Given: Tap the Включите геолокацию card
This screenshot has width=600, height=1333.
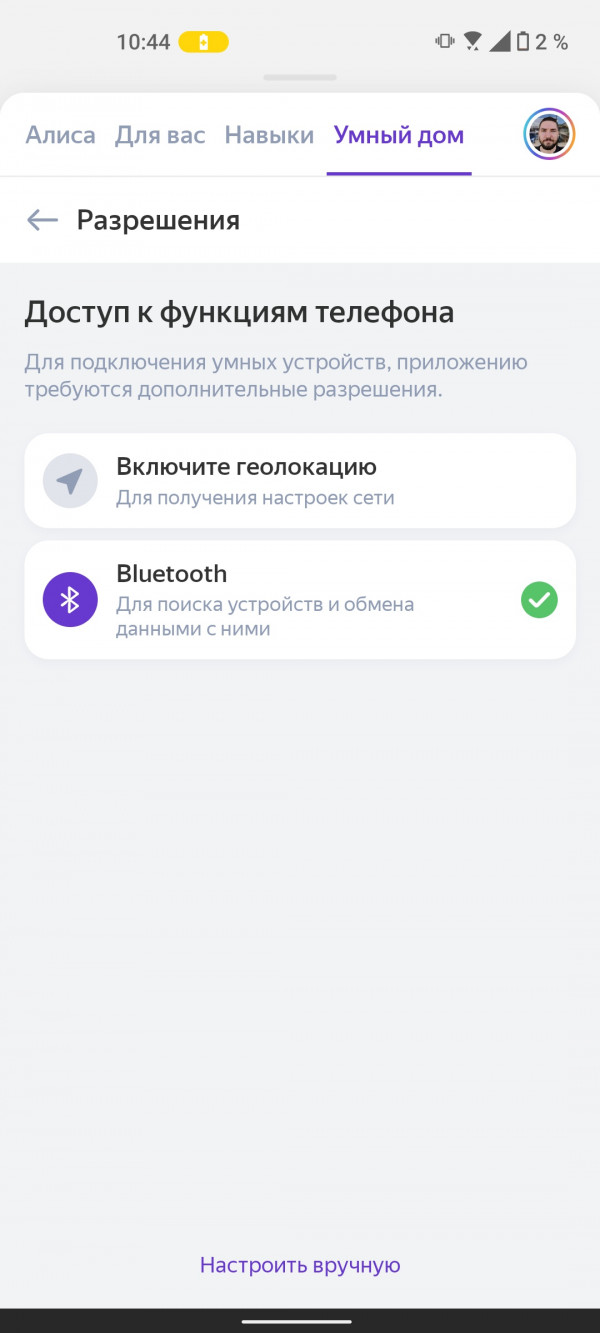Looking at the screenshot, I should (x=300, y=480).
